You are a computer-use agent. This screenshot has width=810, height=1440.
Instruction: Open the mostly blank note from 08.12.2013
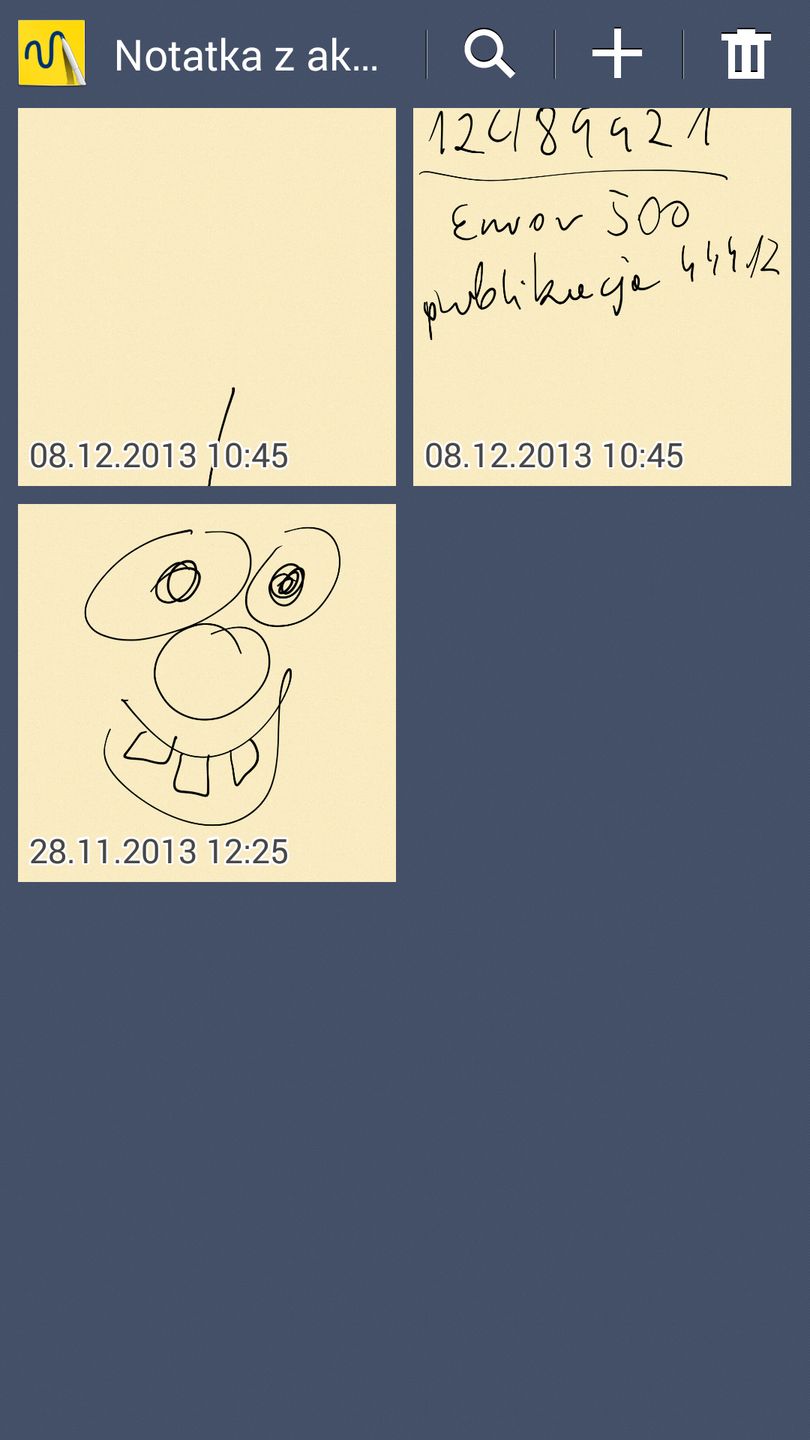click(207, 297)
